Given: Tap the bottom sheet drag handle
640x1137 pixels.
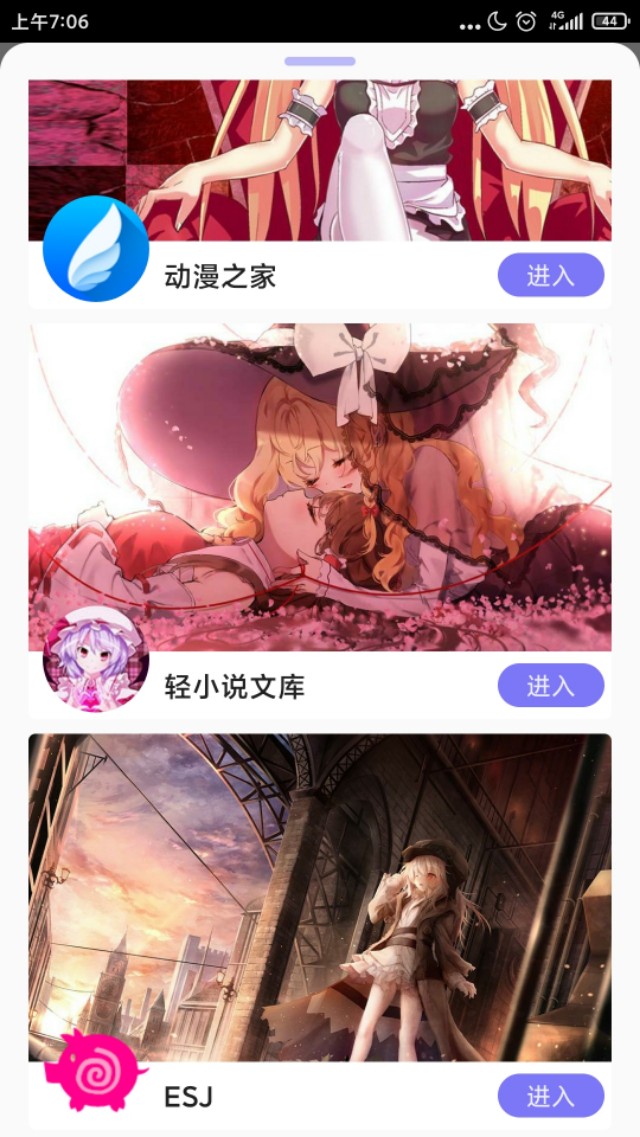Looking at the screenshot, I should click(320, 62).
